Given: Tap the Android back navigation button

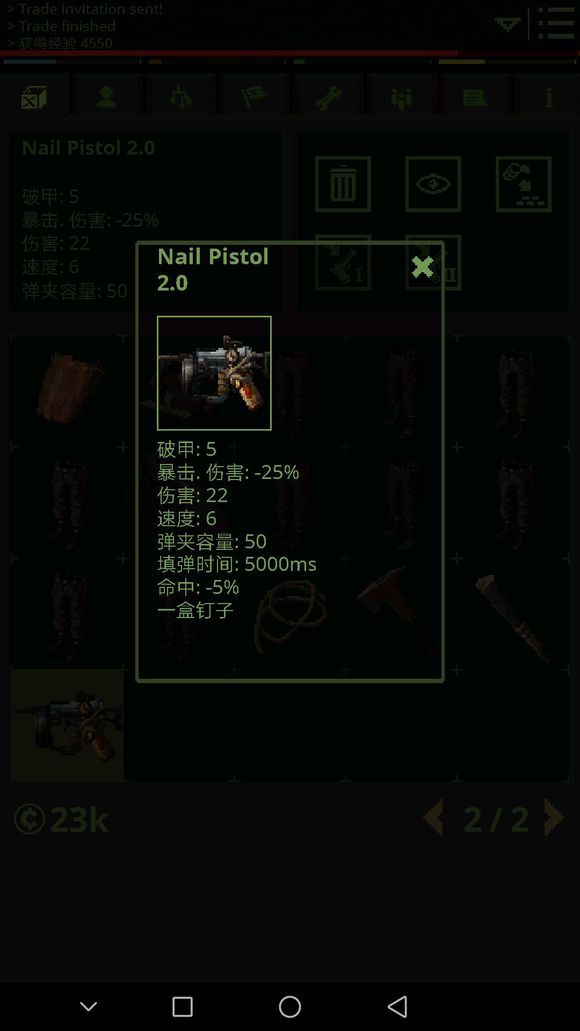Looking at the screenshot, I should 397,1006.
